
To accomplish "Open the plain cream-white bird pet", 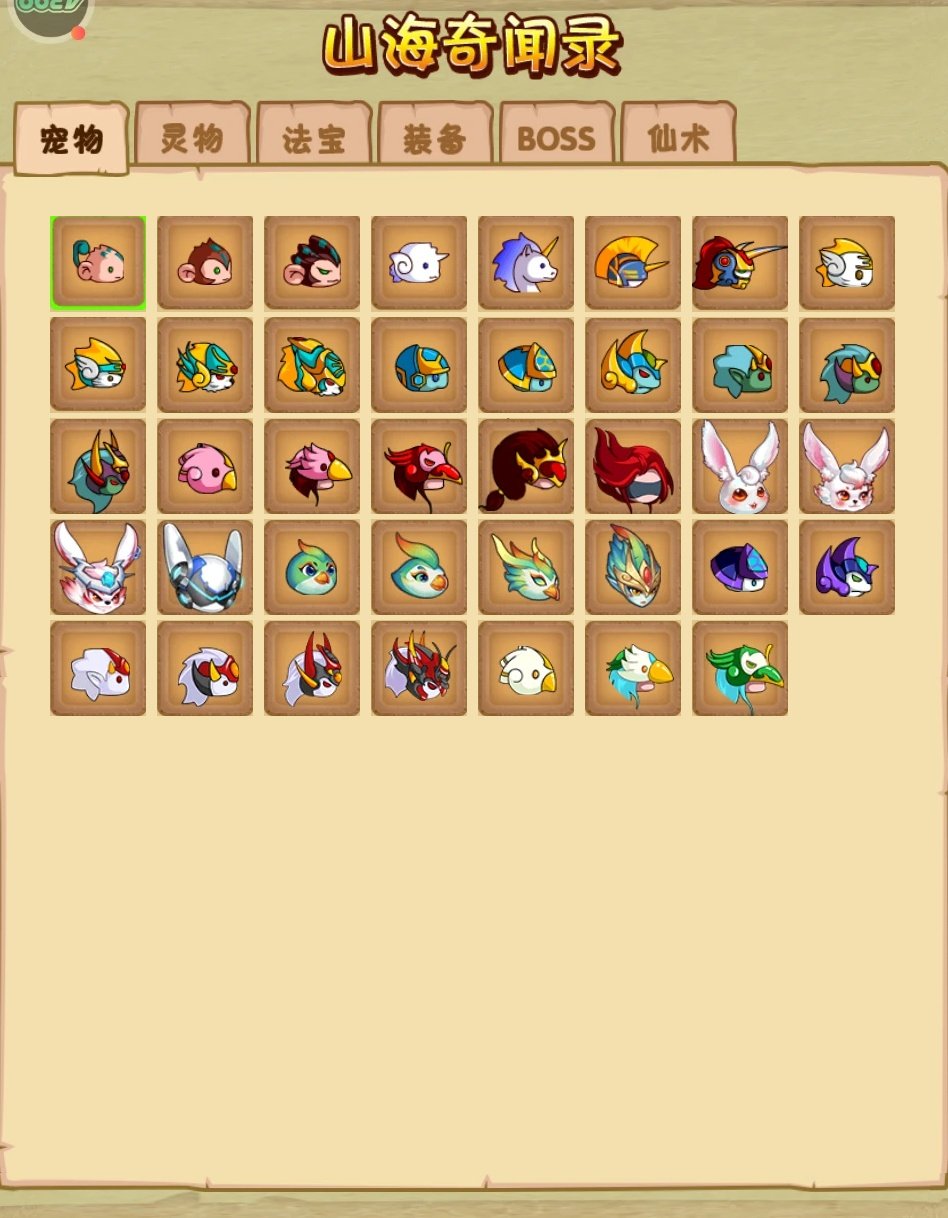I will pos(526,668).
